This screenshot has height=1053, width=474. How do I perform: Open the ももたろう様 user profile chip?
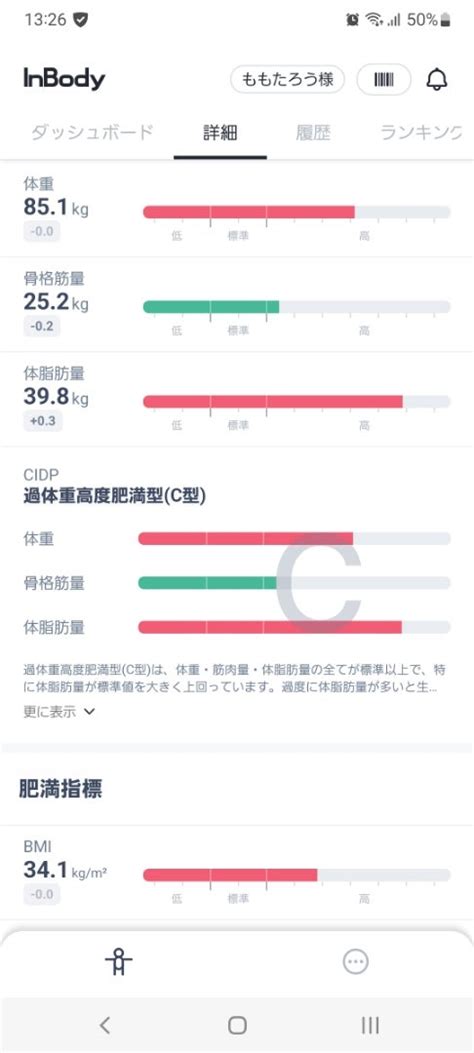287,80
